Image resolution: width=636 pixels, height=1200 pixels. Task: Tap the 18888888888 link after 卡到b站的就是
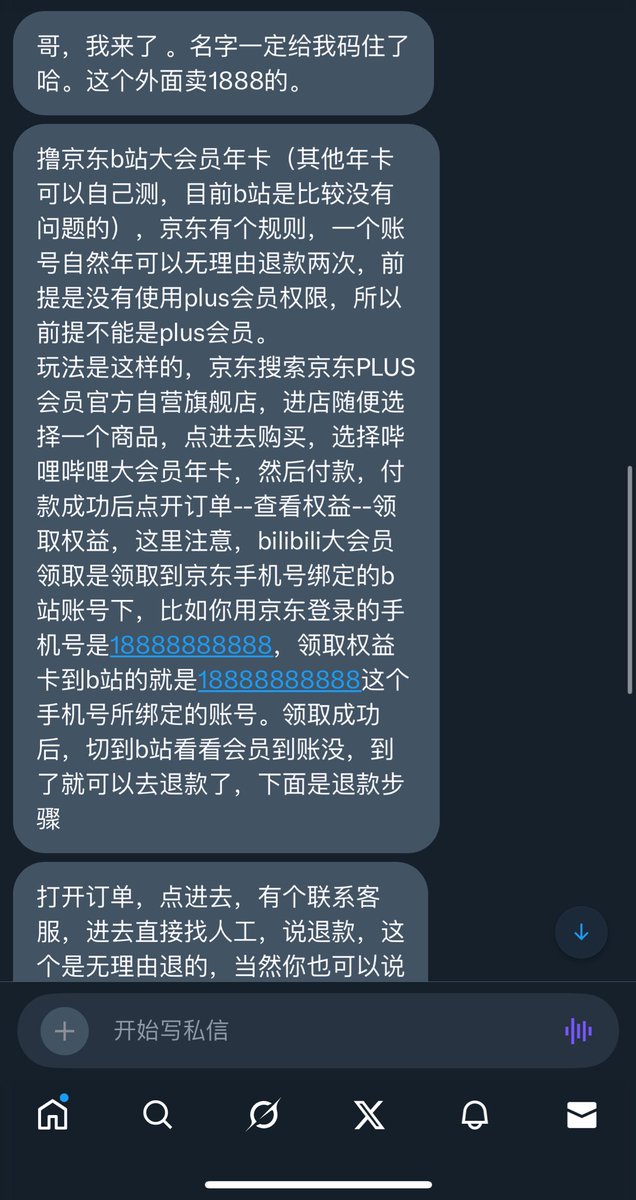point(279,681)
